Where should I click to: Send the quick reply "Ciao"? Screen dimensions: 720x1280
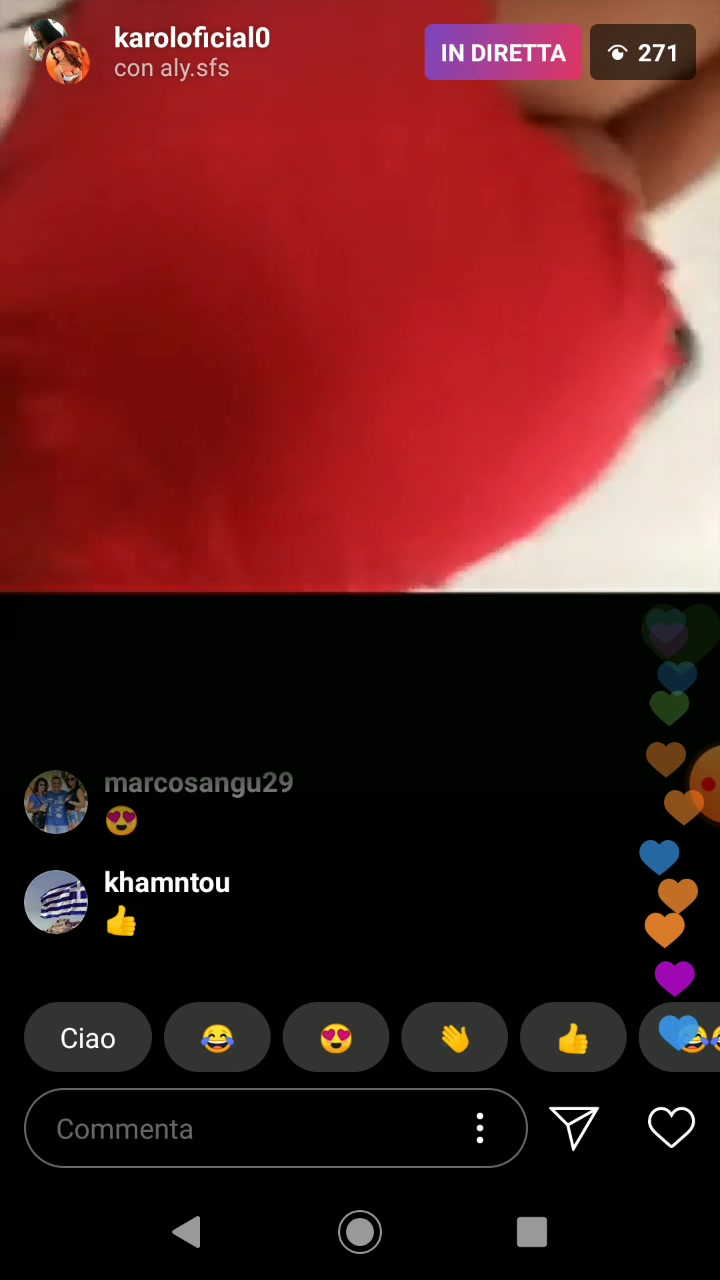(x=88, y=1037)
